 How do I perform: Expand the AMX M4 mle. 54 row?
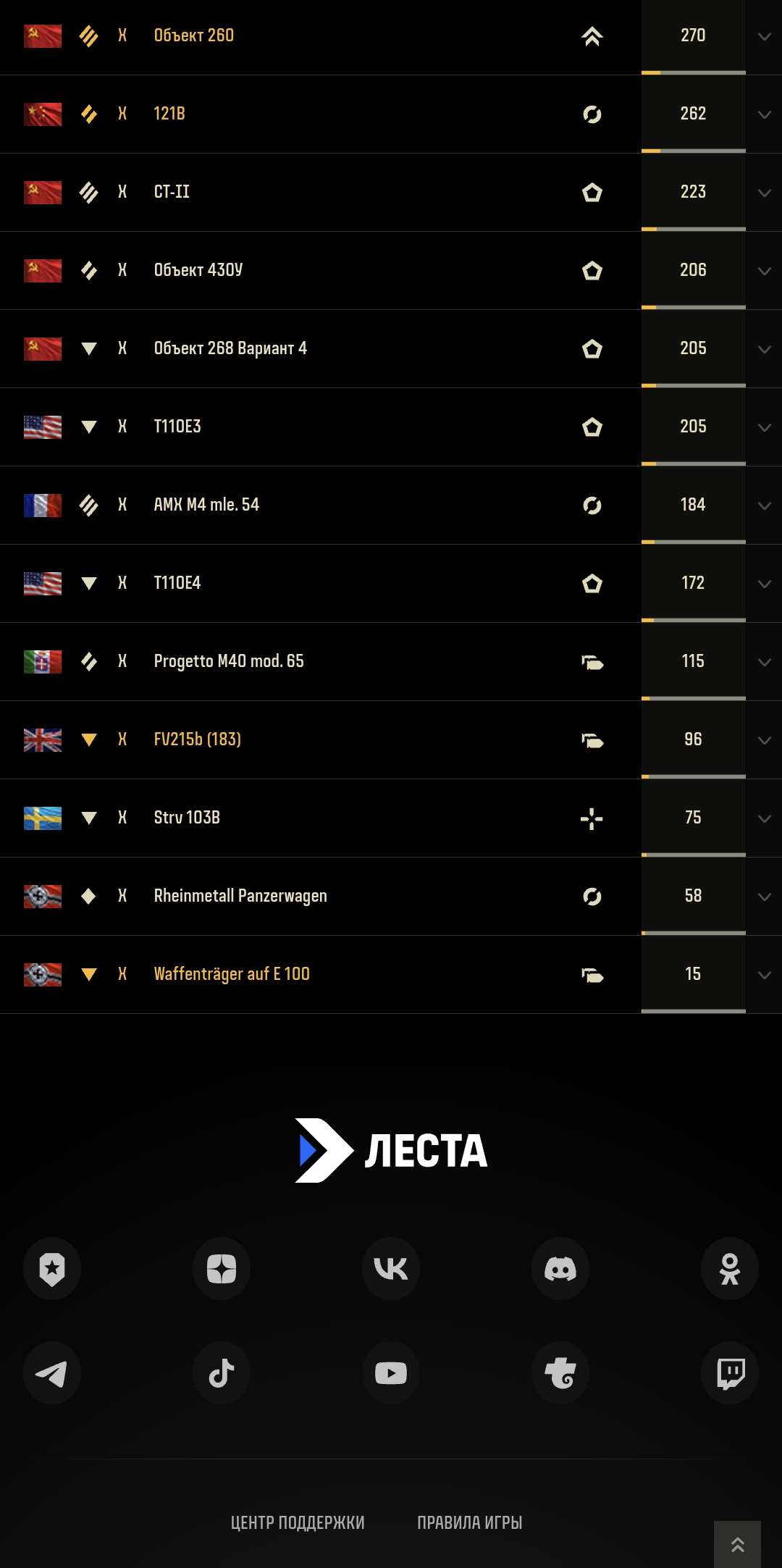pyautogui.click(x=764, y=506)
